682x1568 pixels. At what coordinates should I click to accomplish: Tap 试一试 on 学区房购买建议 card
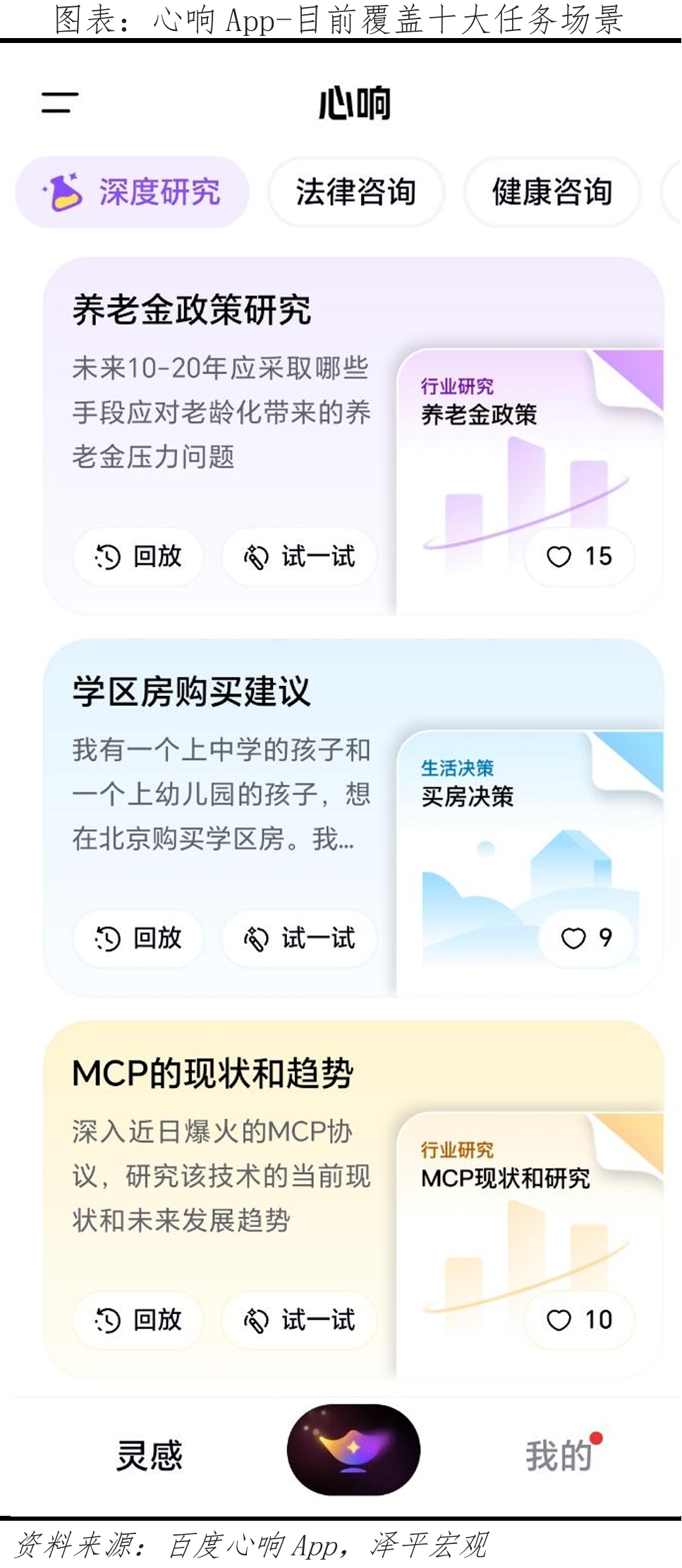300,938
